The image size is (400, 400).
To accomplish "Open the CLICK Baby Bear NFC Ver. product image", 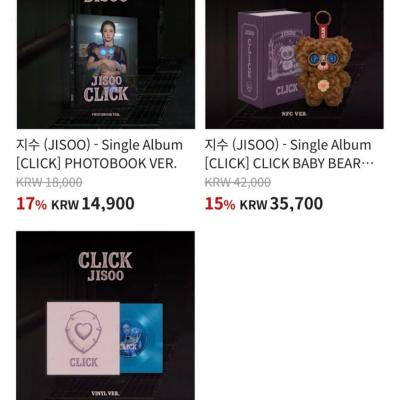I will [x=294, y=64].
